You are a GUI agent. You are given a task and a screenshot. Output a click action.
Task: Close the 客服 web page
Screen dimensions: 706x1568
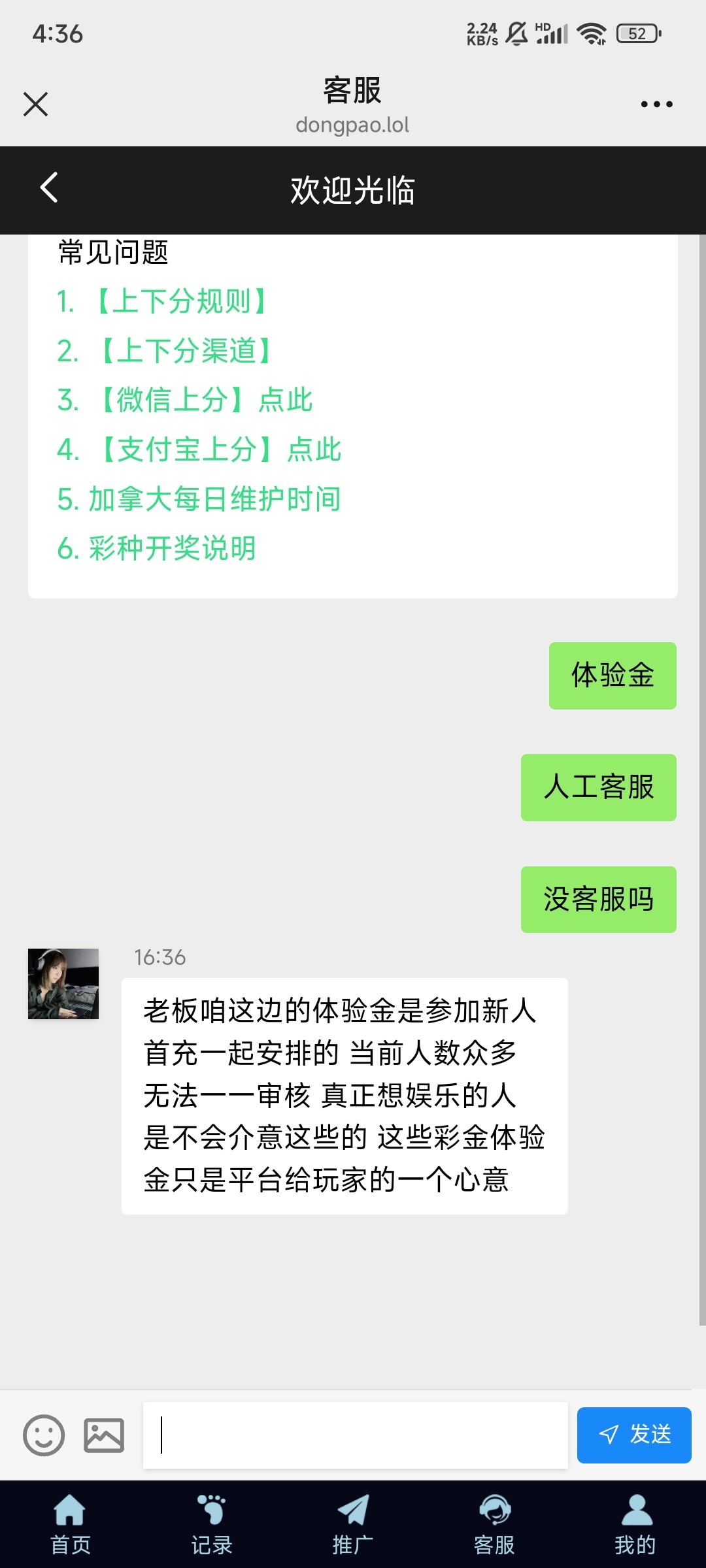(x=35, y=104)
